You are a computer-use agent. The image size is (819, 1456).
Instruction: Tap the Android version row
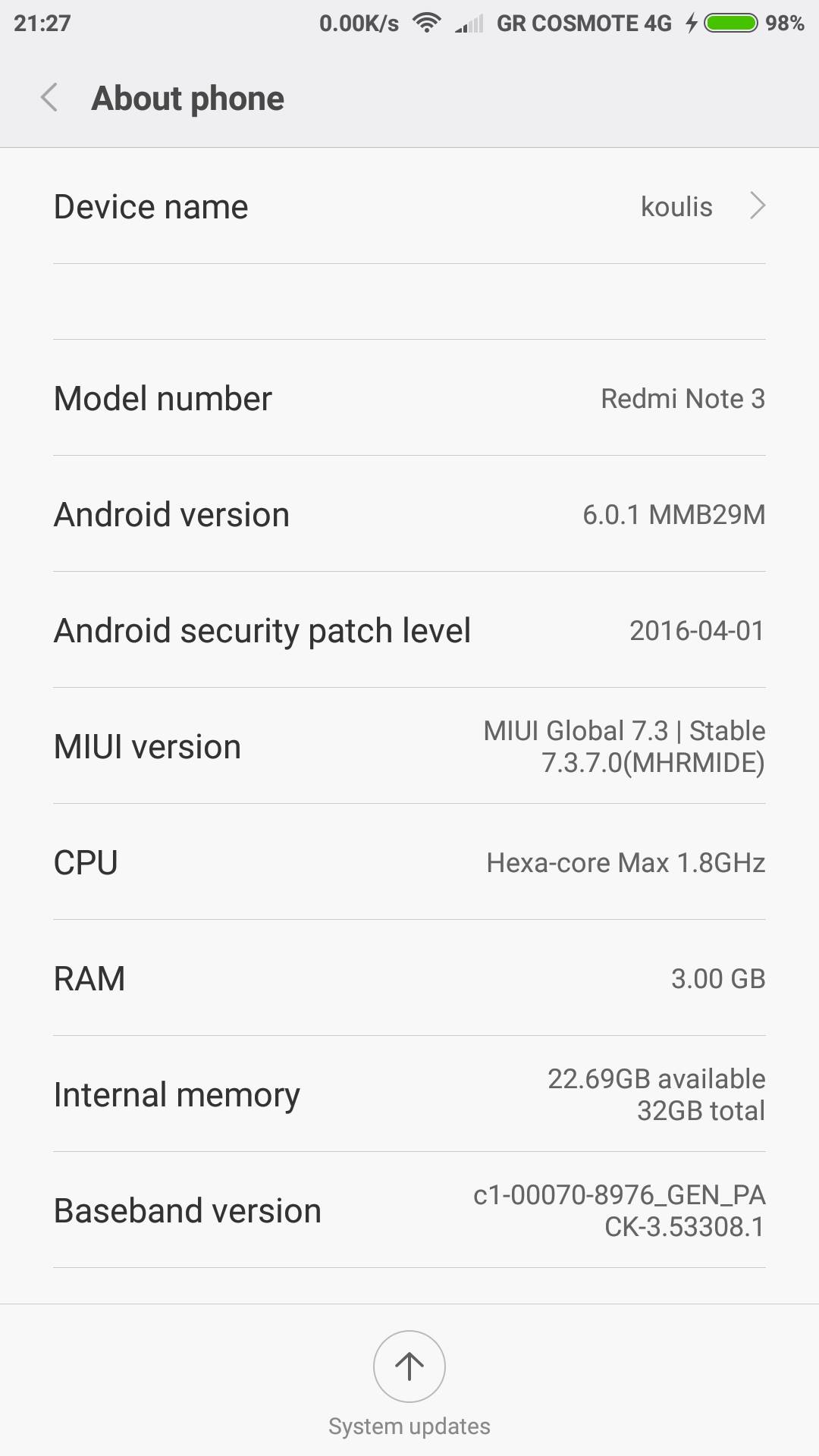pyautogui.click(x=409, y=514)
